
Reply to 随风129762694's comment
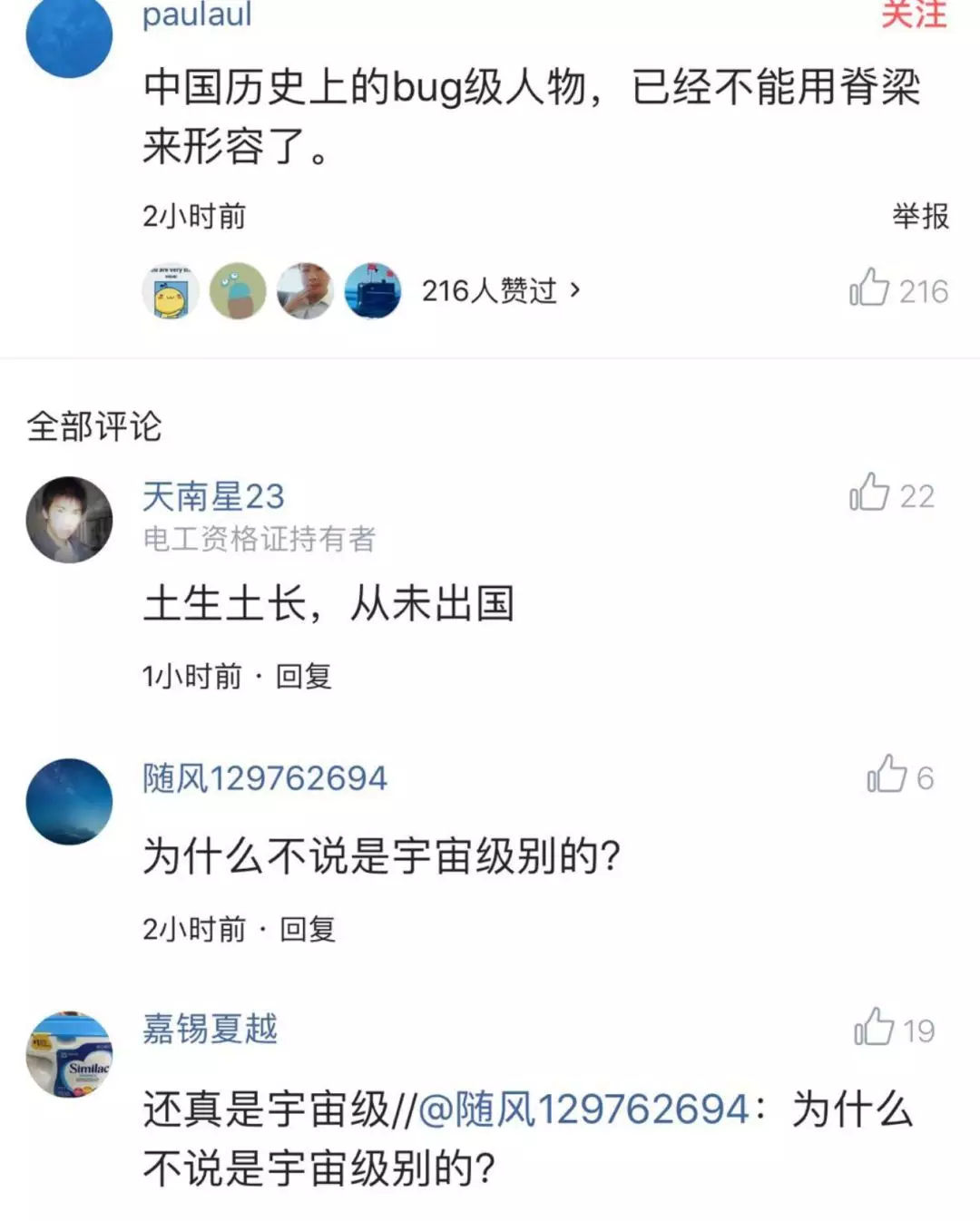pos(308,929)
